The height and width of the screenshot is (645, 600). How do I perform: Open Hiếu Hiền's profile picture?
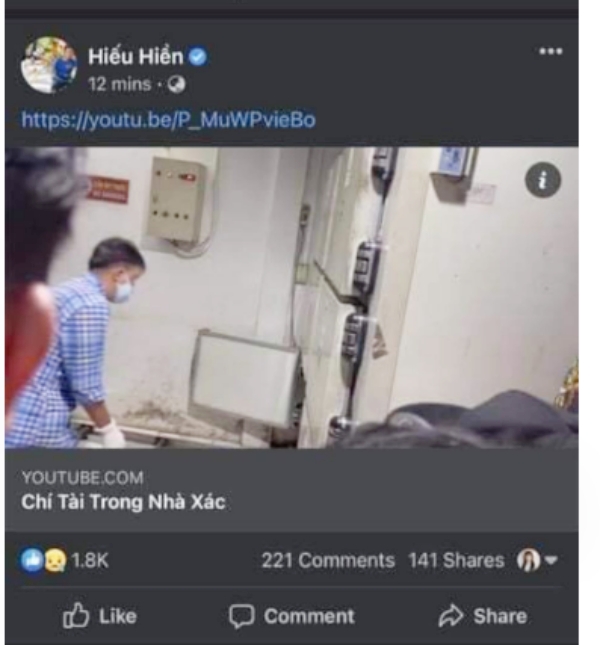[48, 65]
